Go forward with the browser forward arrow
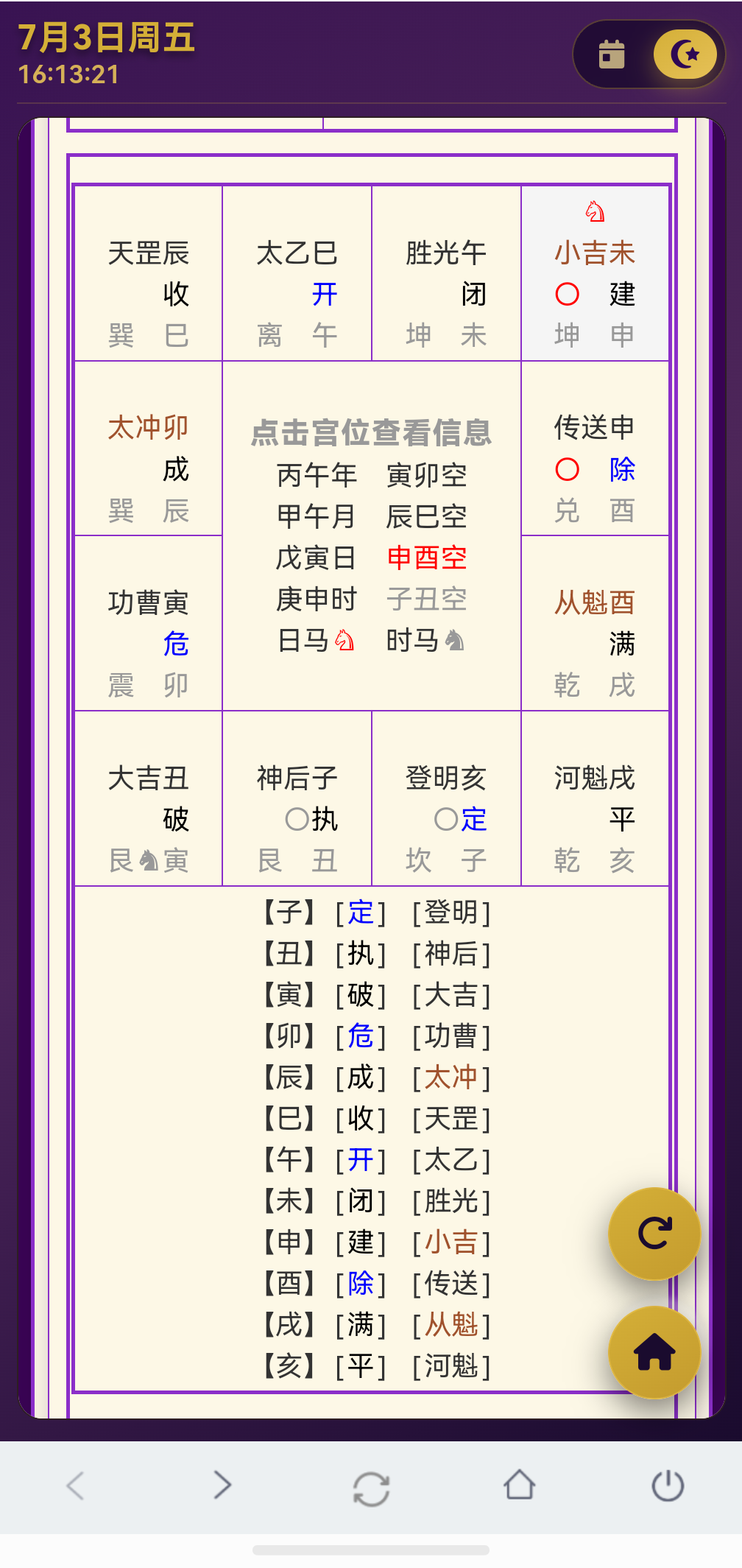 point(222,1486)
